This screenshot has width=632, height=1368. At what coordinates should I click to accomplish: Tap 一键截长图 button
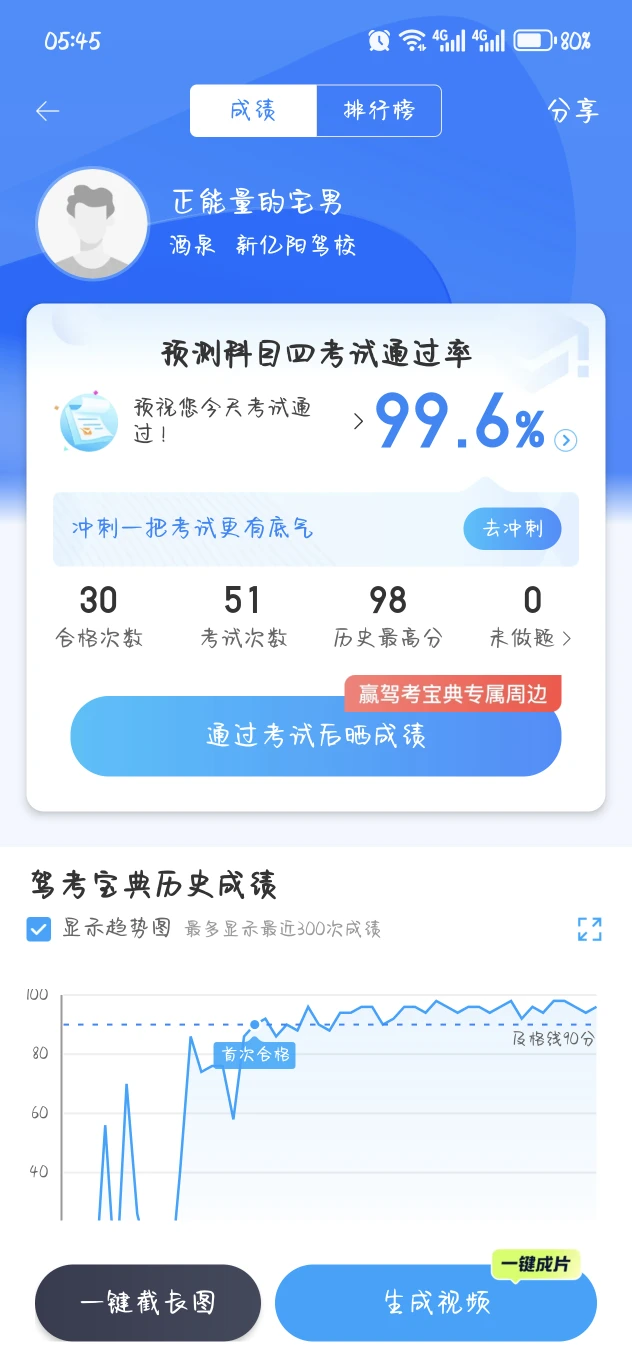[148, 1303]
